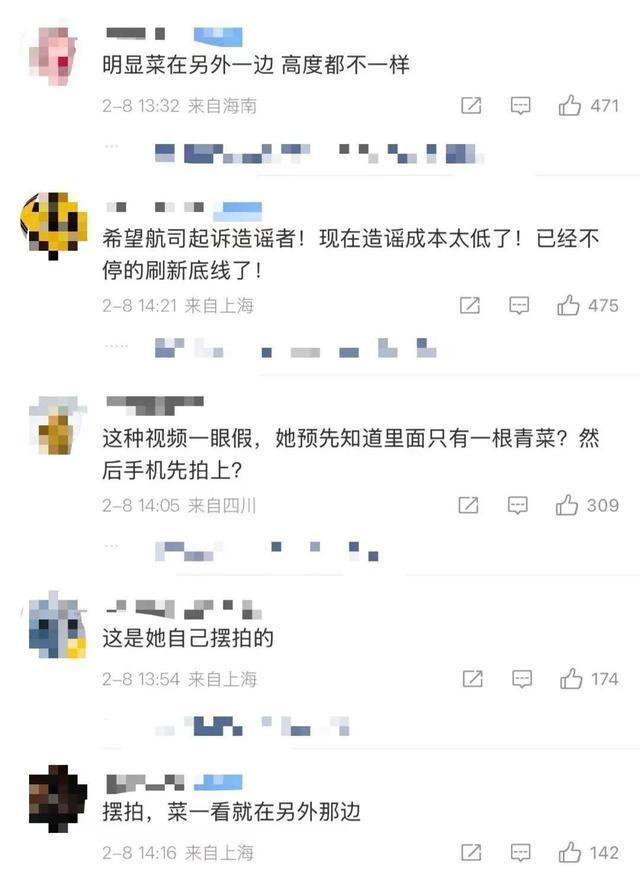Repost the comment from Sichuan
Image resolution: width=640 pixels, height=878 pixels.
(469, 505)
